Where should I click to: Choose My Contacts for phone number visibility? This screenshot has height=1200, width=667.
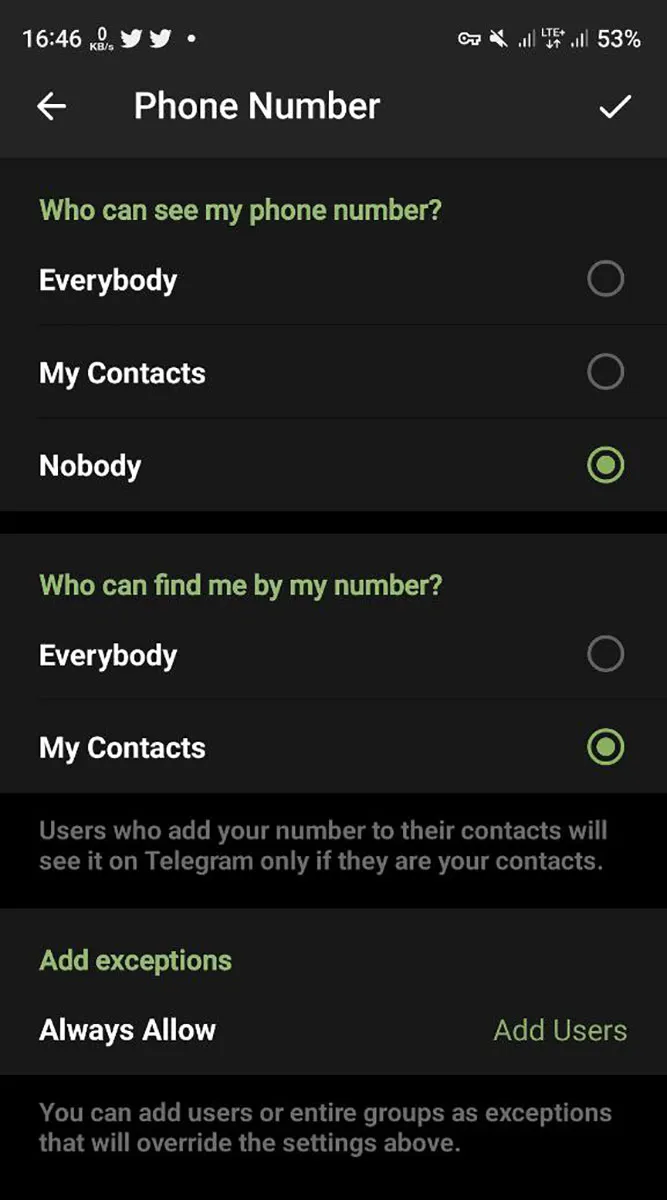pos(333,372)
